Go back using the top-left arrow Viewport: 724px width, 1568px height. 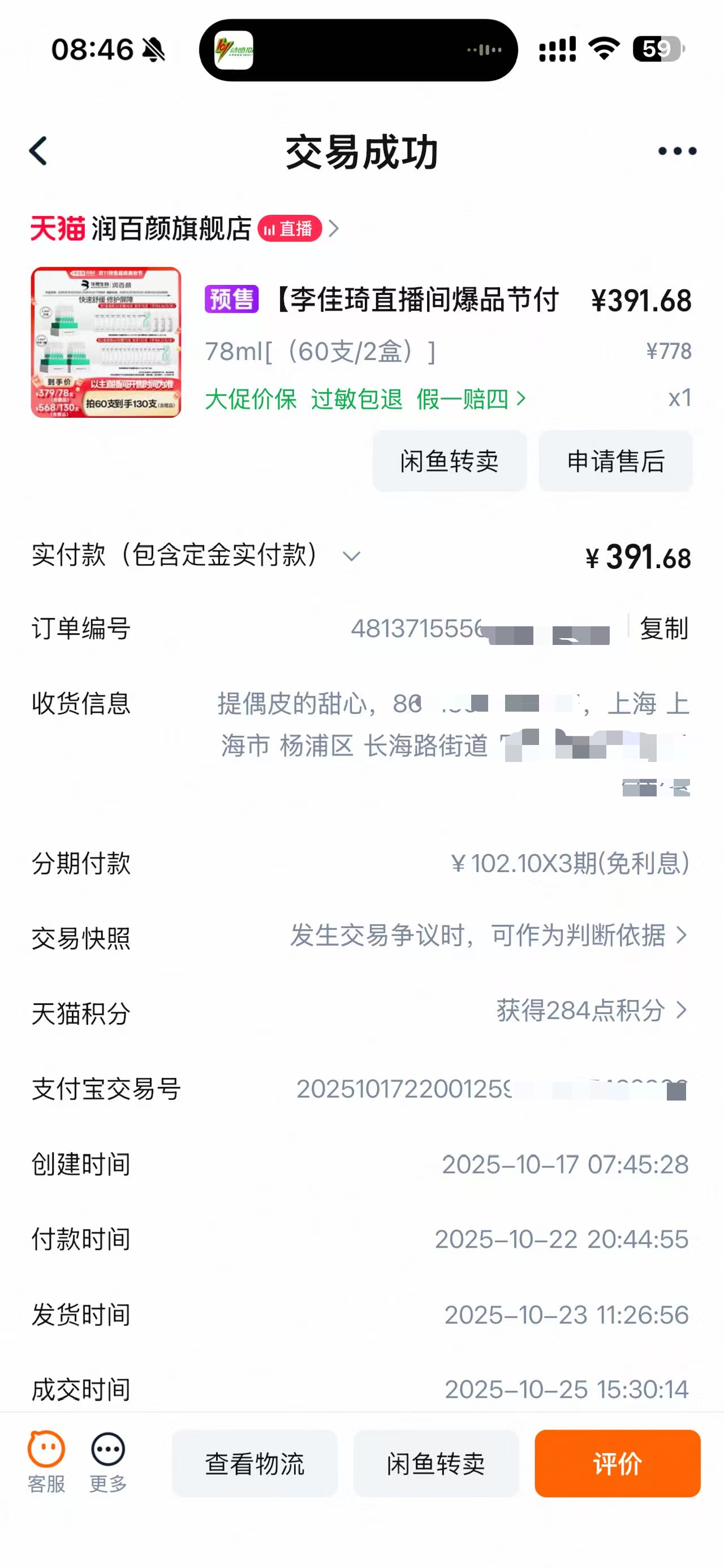[38, 151]
